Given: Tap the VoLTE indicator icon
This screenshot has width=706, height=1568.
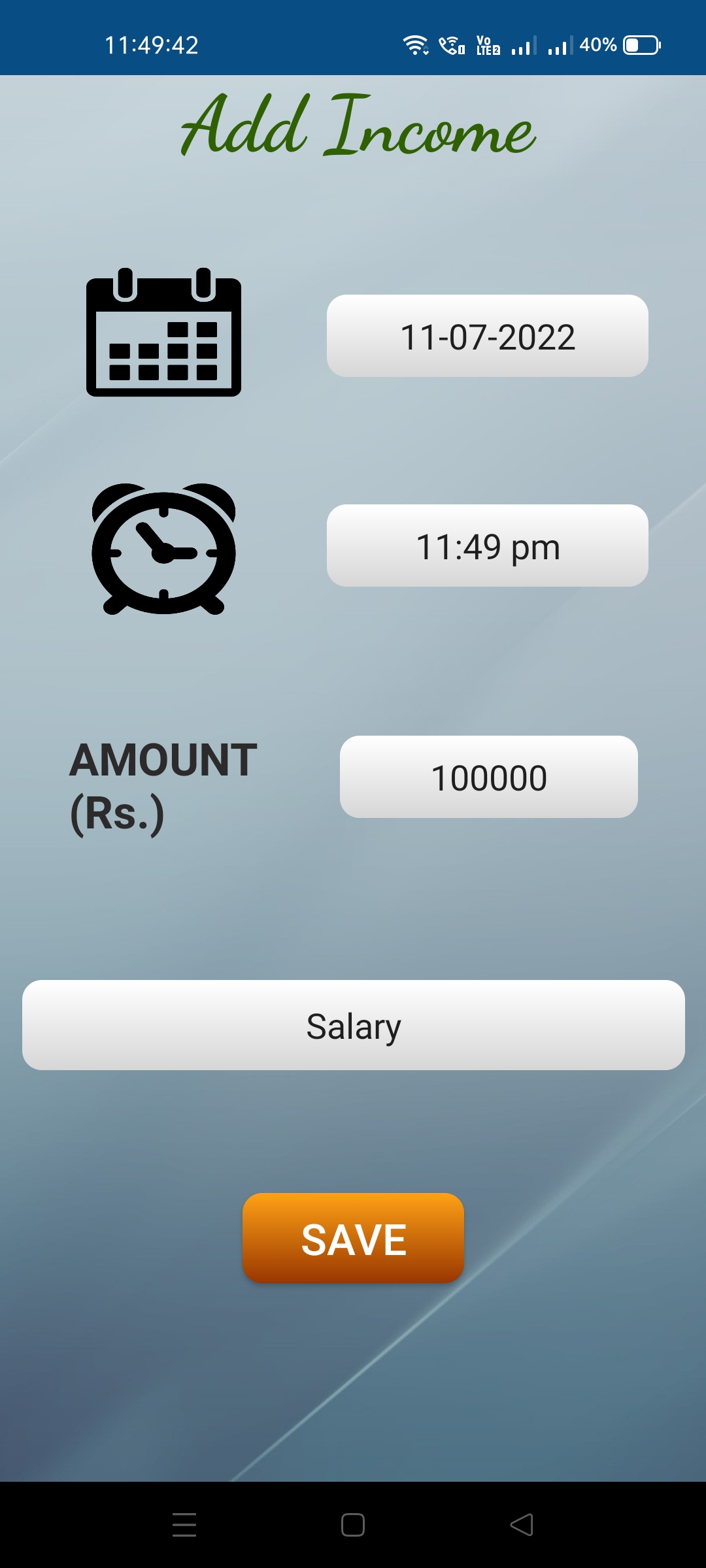Looking at the screenshot, I should point(487,44).
